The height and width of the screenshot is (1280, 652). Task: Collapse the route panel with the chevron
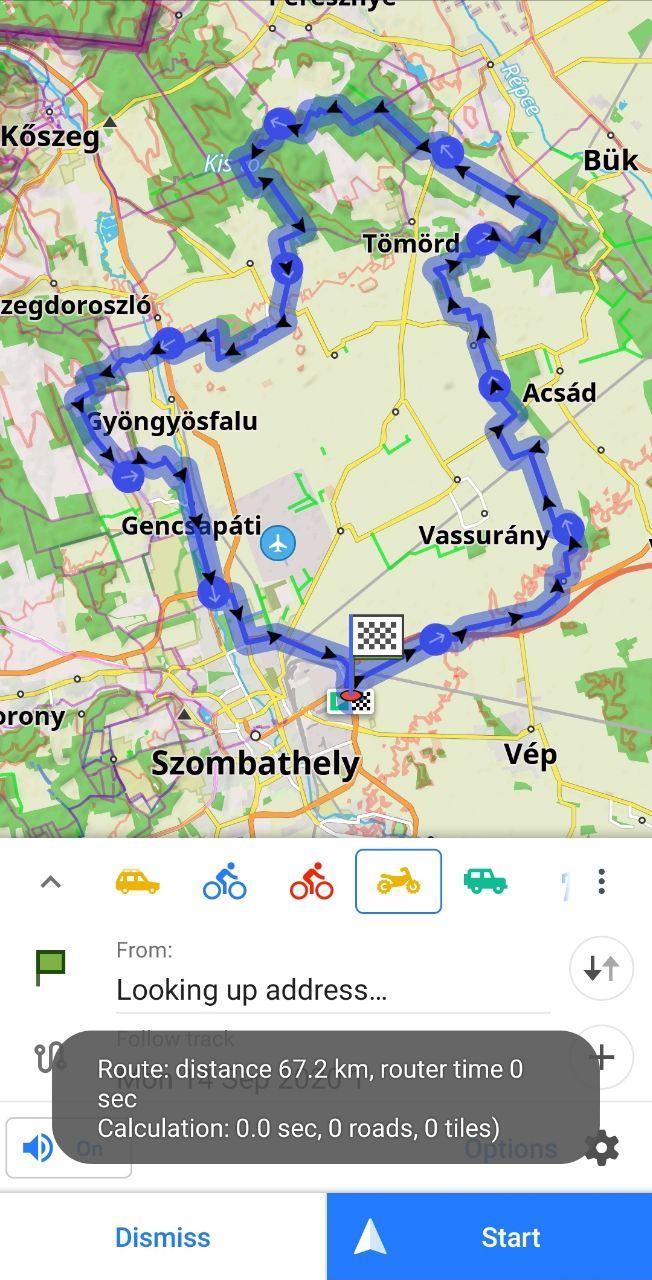click(50, 882)
